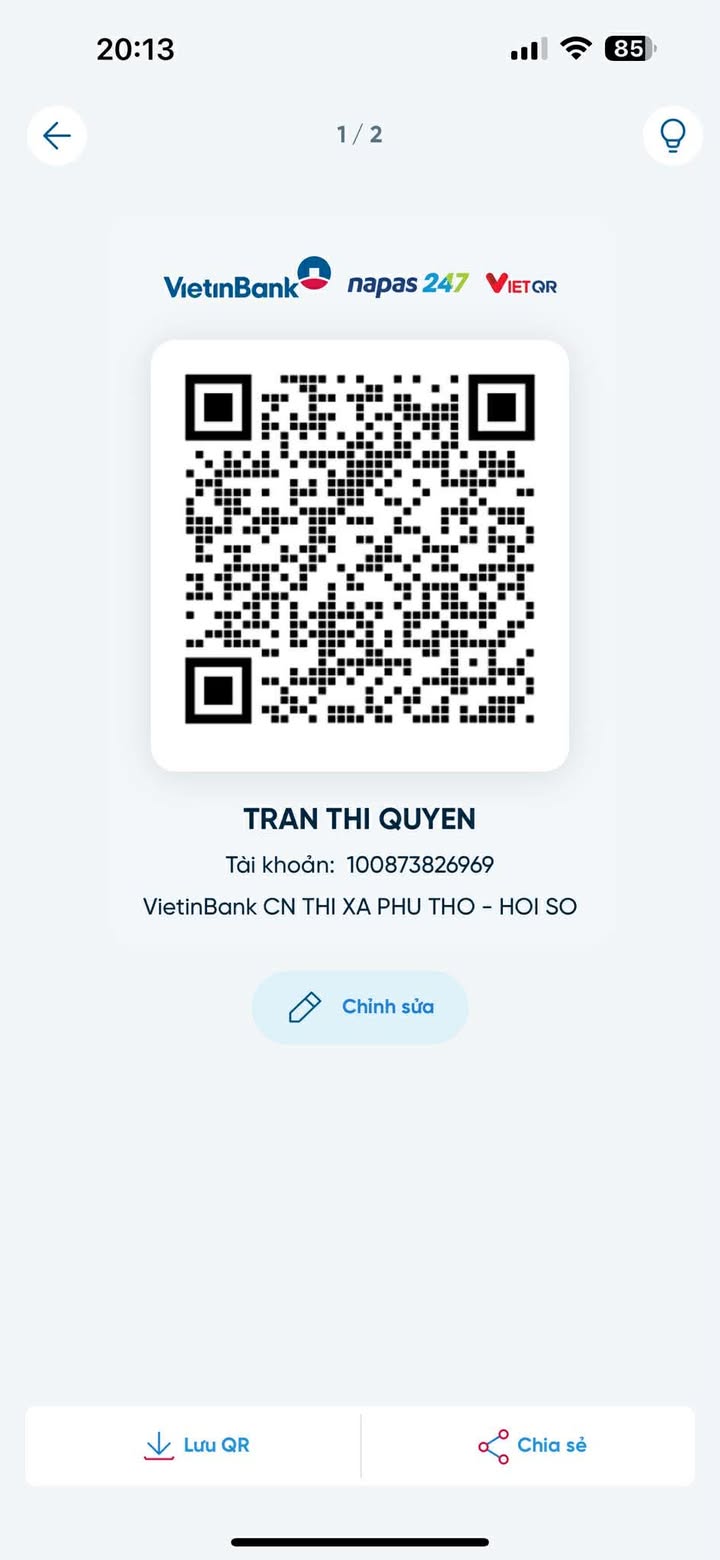720x1560 pixels.
Task: Open the lightbulb tips icon
Action: pyautogui.click(x=672, y=135)
